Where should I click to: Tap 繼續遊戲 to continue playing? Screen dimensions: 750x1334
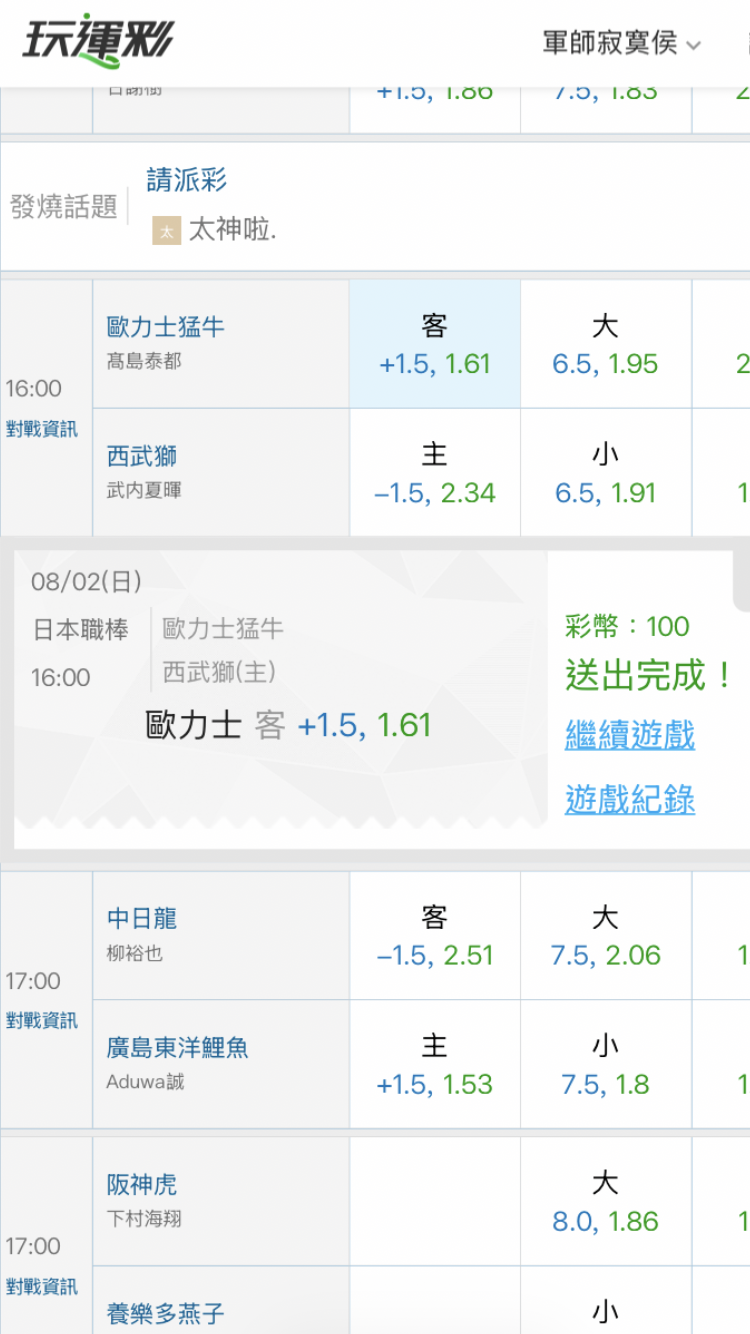click(630, 735)
